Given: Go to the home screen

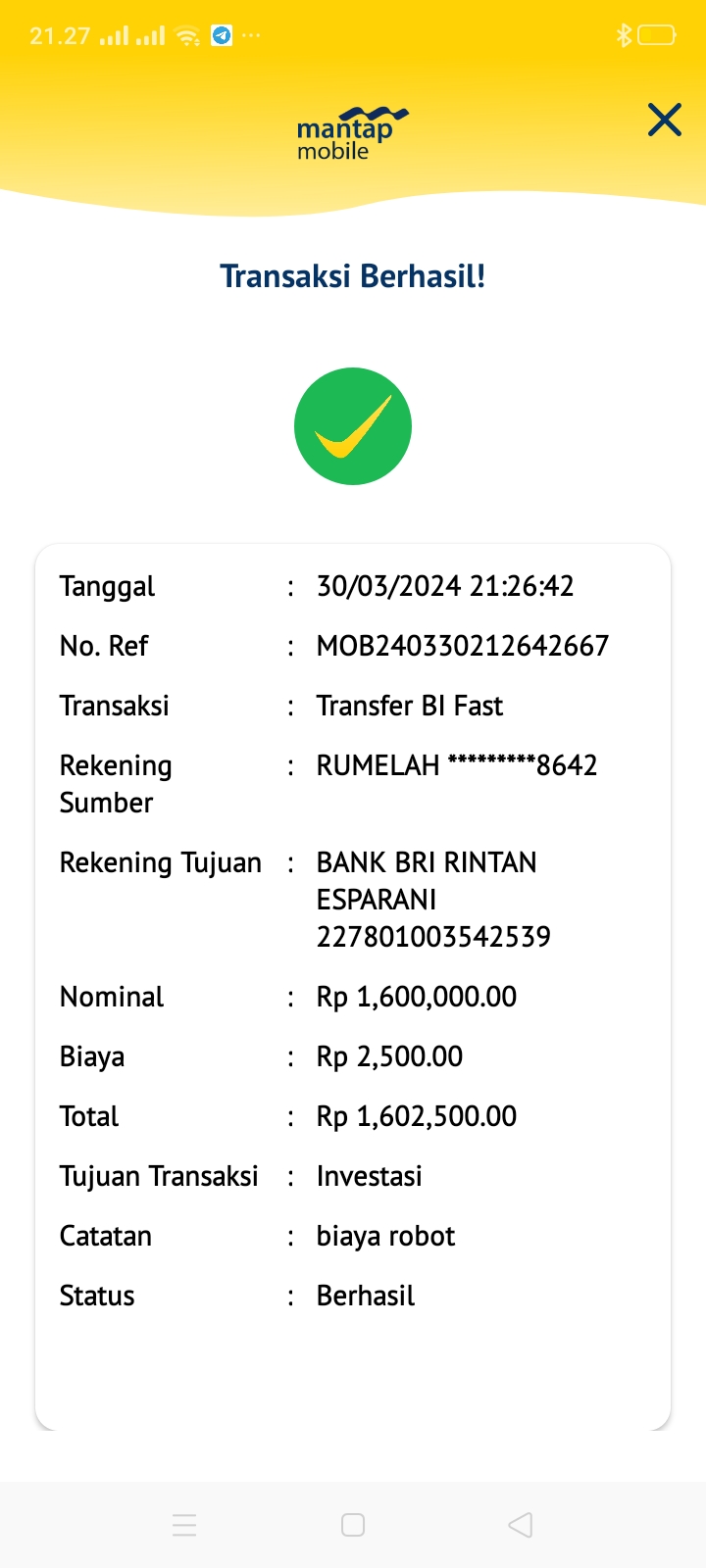Looking at the screenshot, I should (x=353, y=1524).
